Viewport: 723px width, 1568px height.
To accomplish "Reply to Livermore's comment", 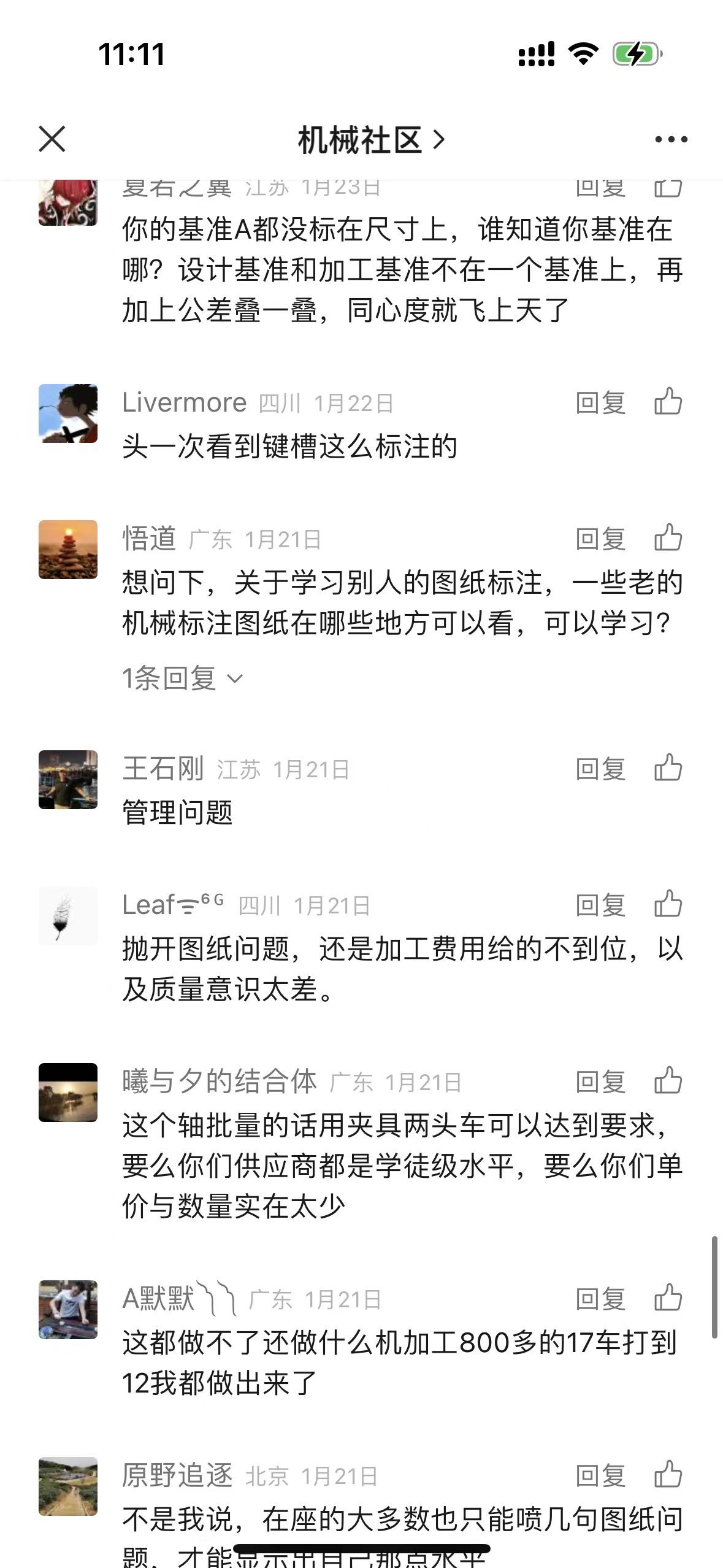I will click(600, 403).
